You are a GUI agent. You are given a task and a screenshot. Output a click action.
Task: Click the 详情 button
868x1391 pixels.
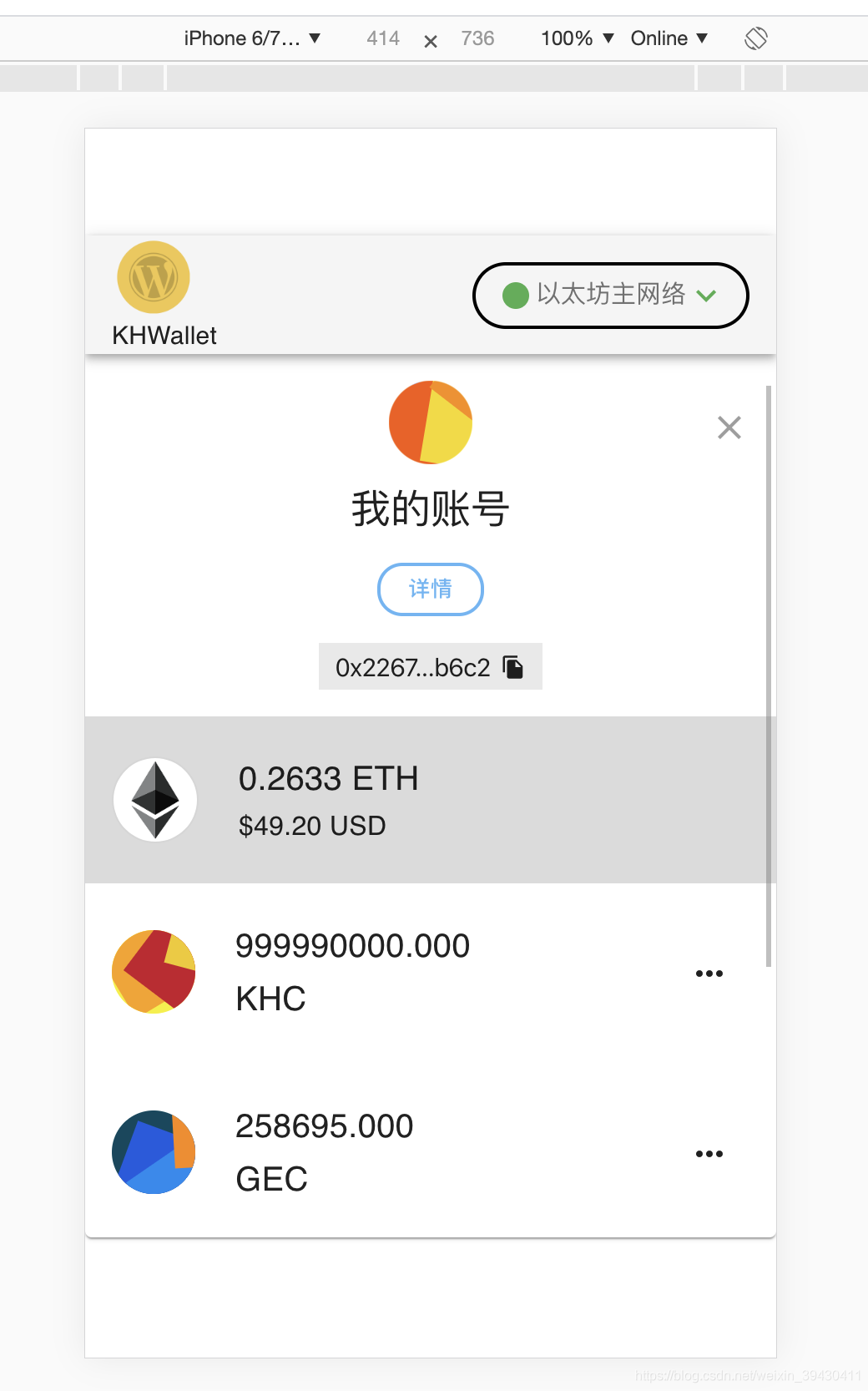pos(430,589)
